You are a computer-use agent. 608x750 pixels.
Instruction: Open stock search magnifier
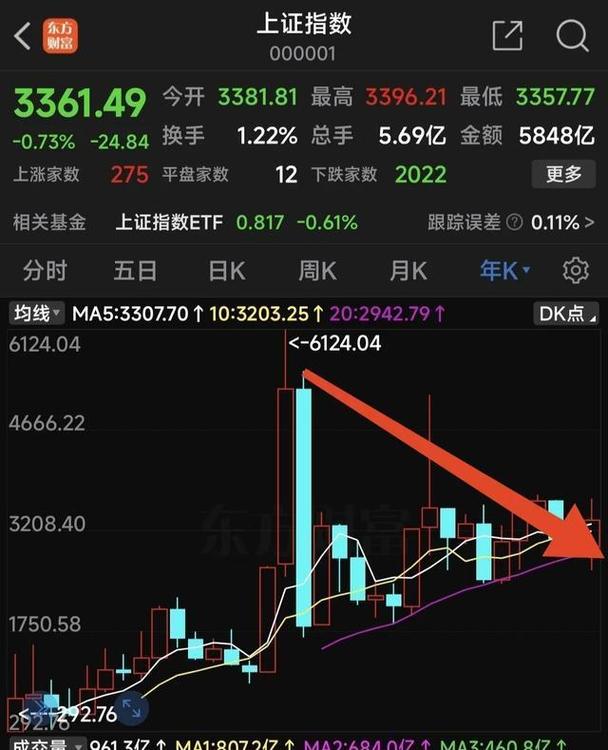click(x=572, y=37)
